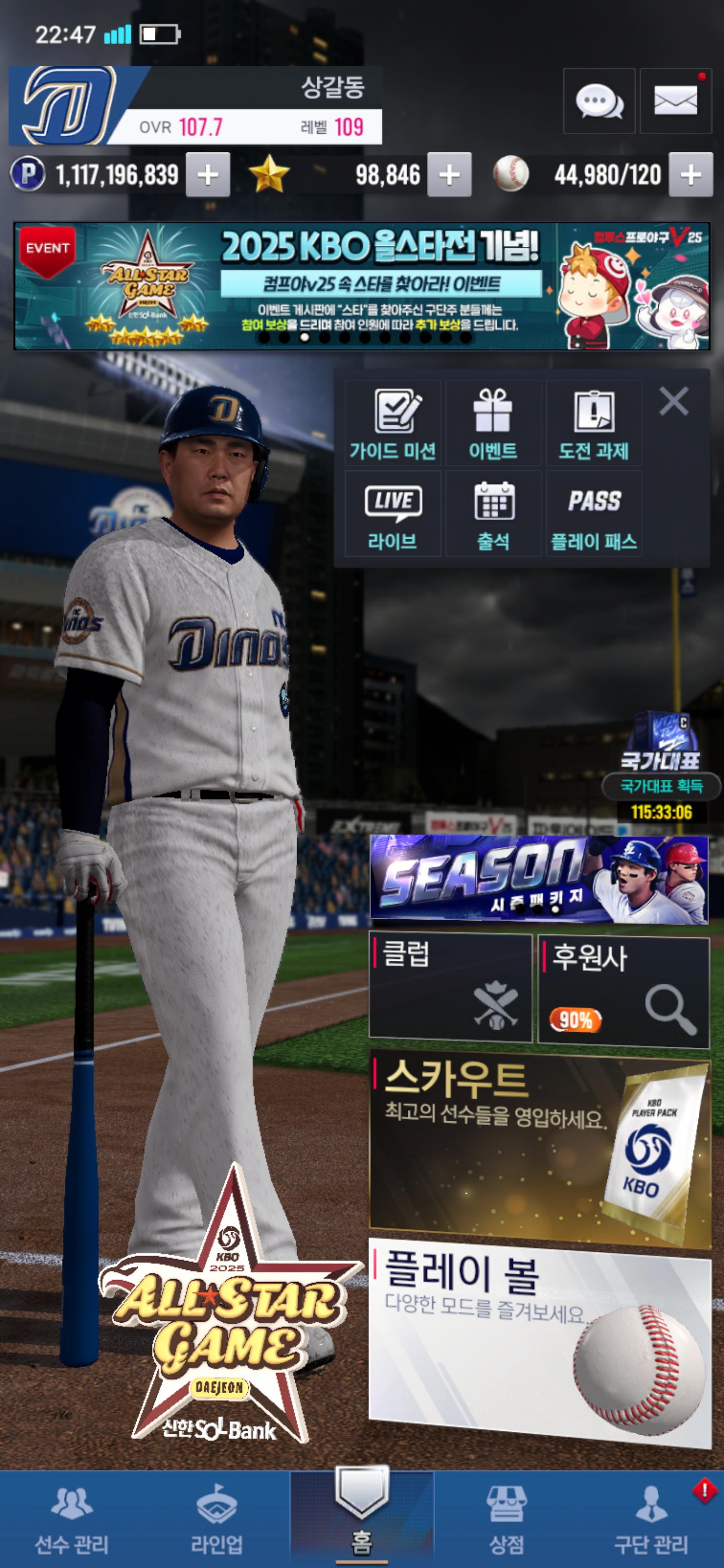Add more points with the plus button
This screenshot has width=724, height=1568.
click(x=208, y=175)
